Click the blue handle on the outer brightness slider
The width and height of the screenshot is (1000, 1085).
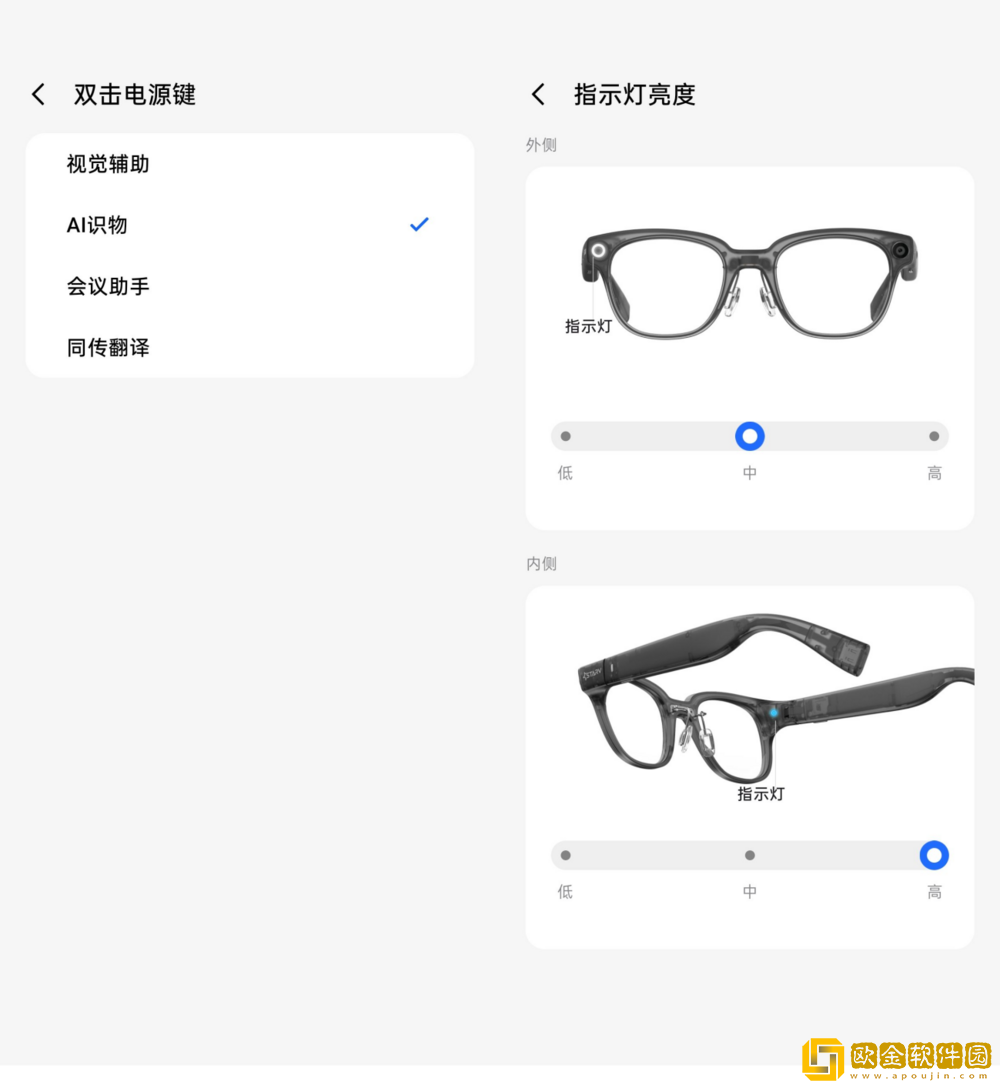point(749,436)
